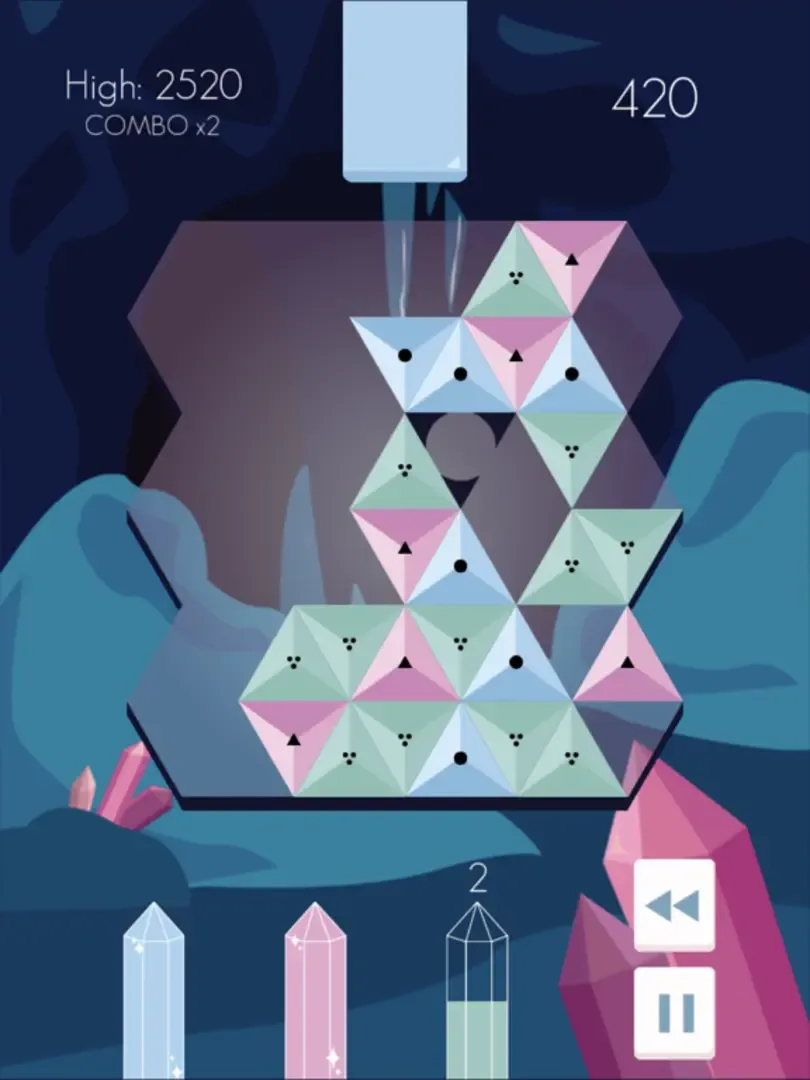This screenshot has width=810, height=1080.
Task: Tap the rewind button to undo
Action: (675, 906)
